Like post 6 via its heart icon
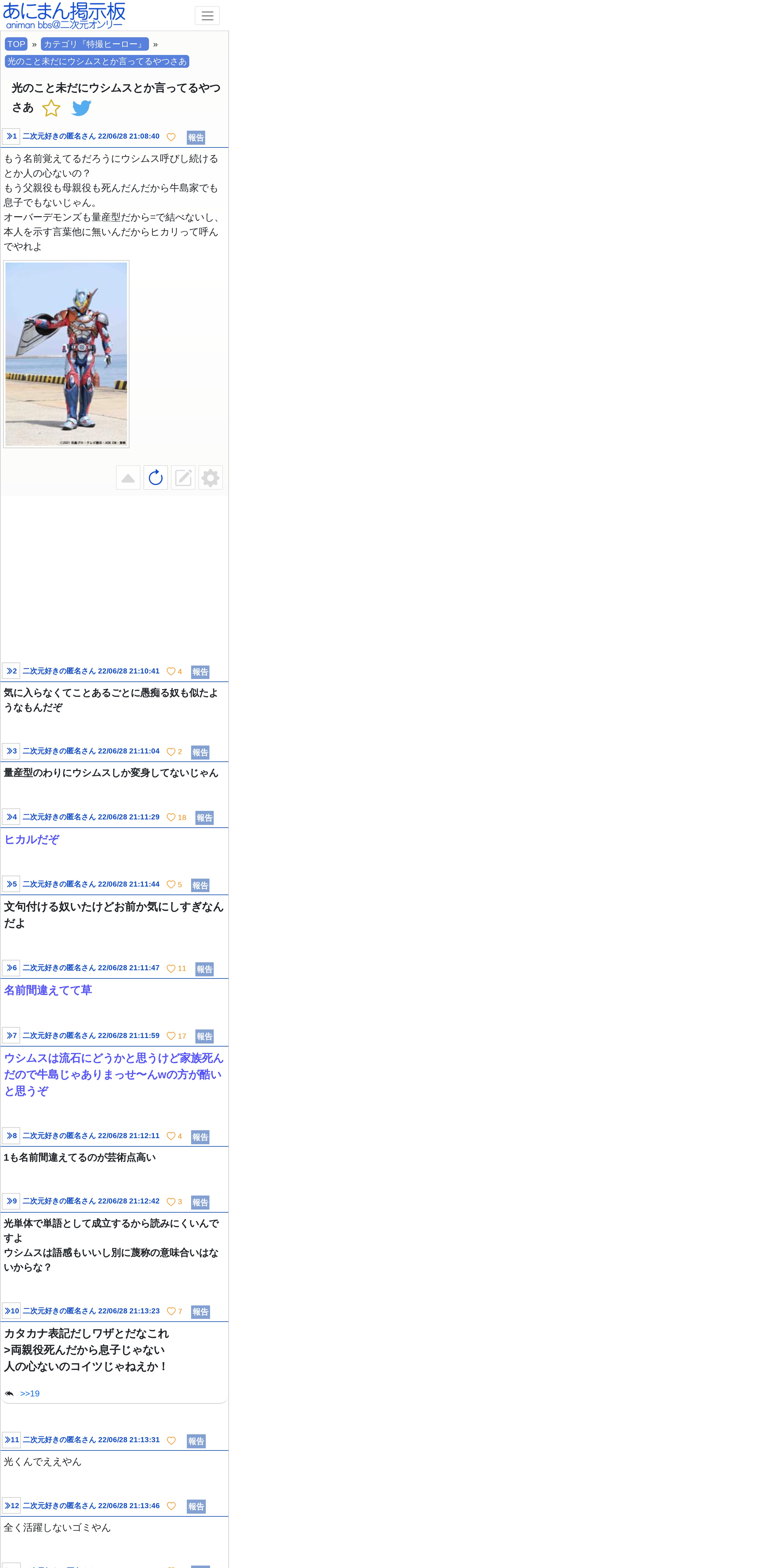 (x=171, y=968)
